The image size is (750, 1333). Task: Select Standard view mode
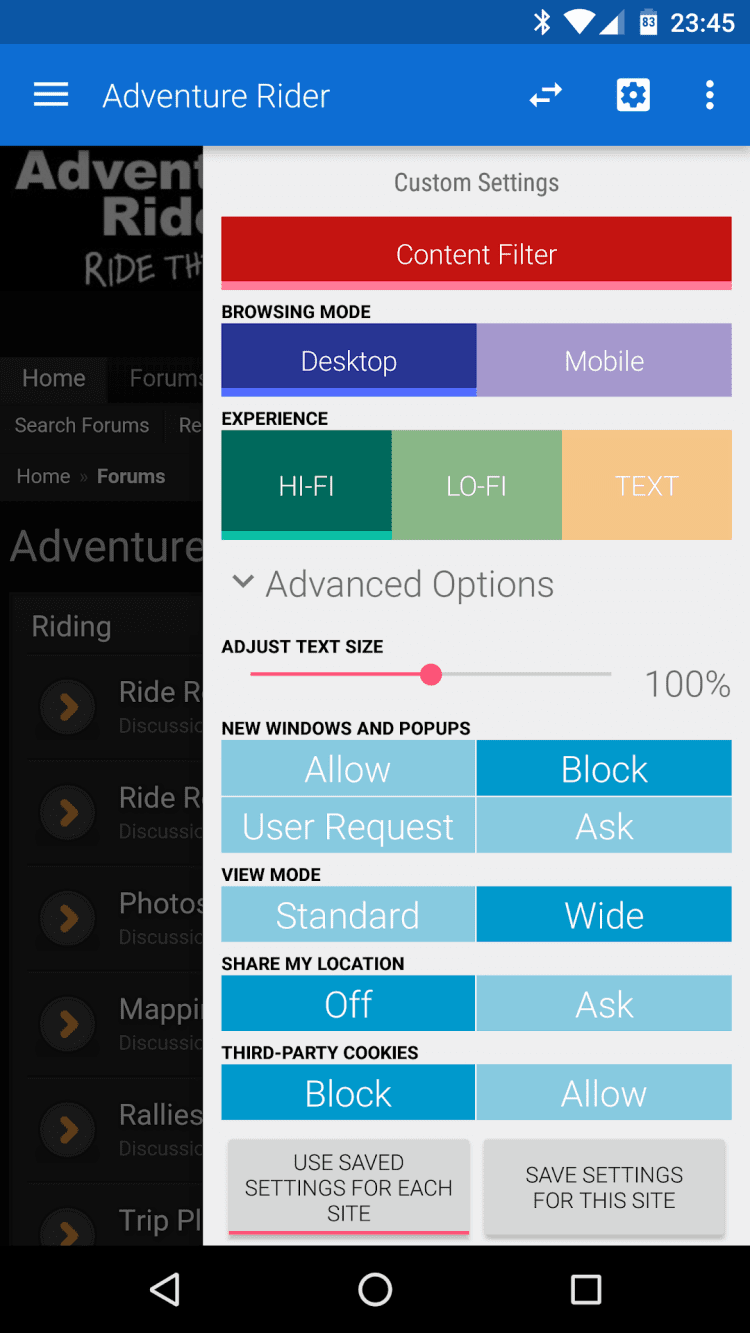point(348,915)
